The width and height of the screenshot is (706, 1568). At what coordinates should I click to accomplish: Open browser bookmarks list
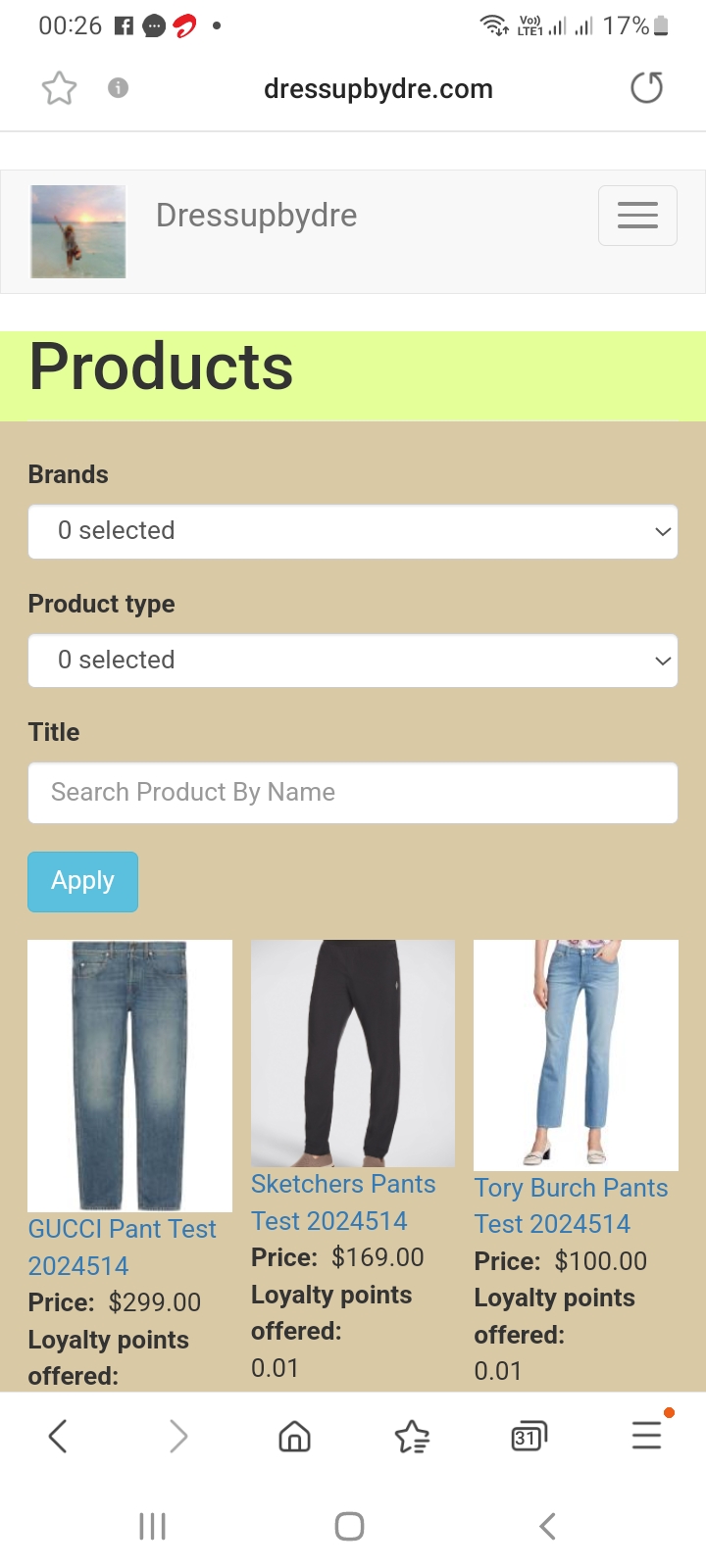(x=412, y=1437)
